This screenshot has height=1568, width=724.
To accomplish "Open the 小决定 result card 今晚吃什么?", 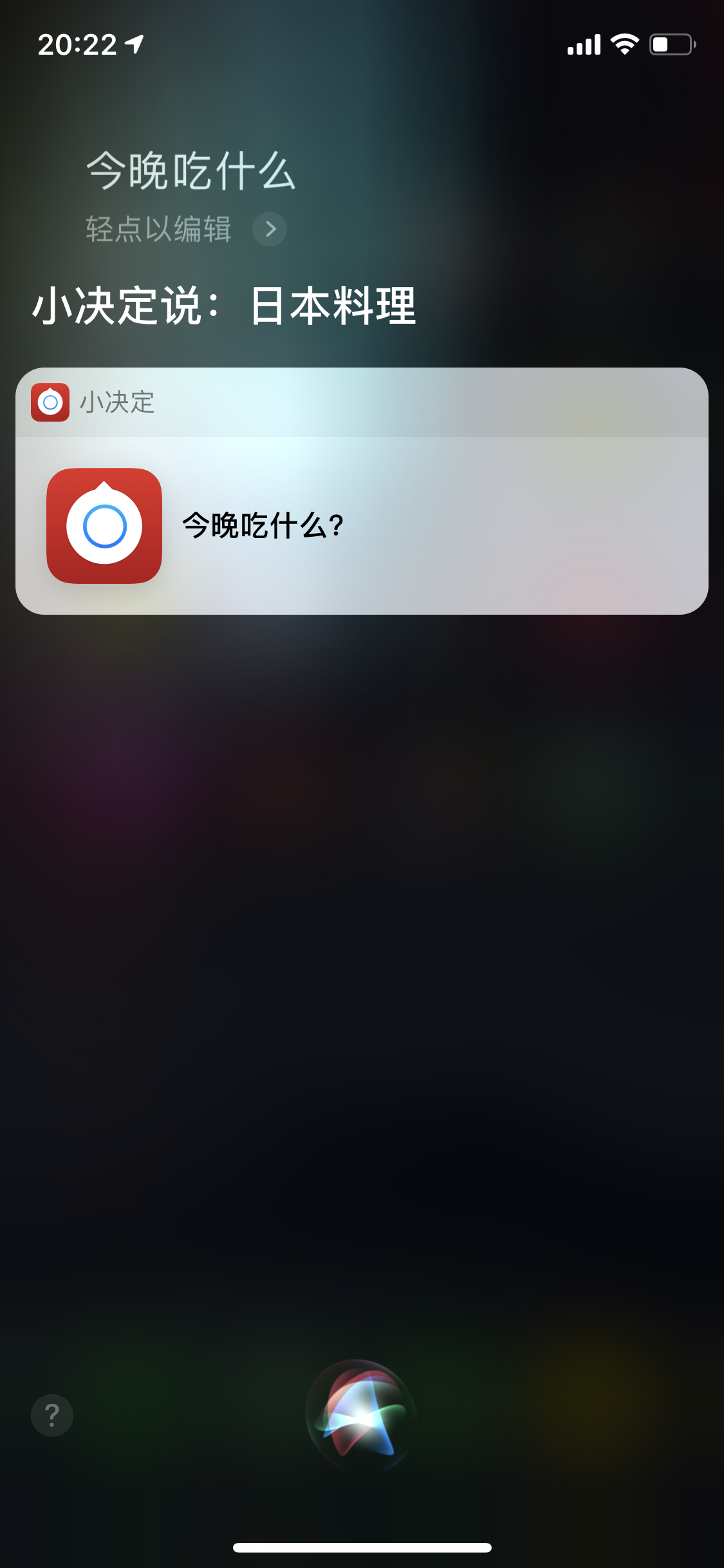I will pos(362,525).
